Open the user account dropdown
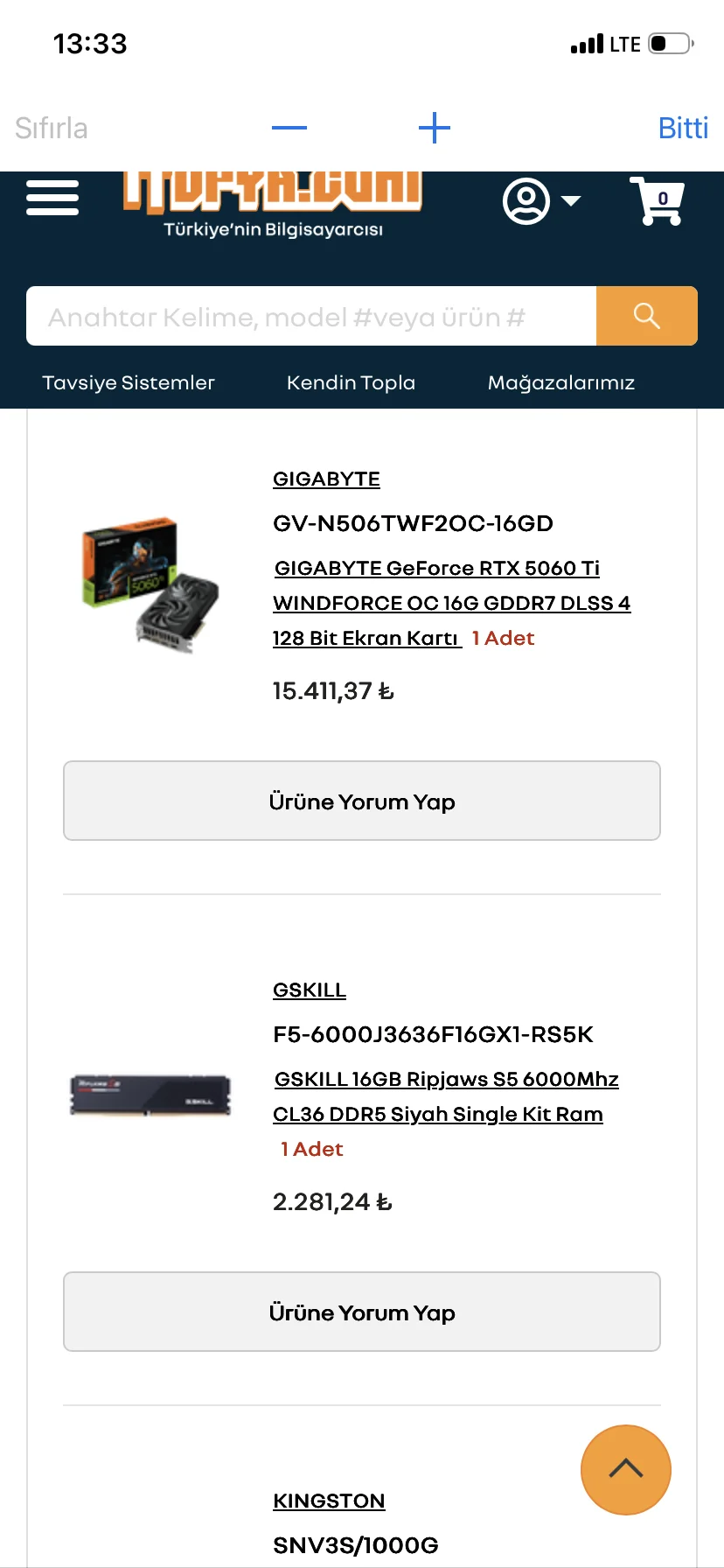The image size is (724, 1568). click(x=541, y=201)
